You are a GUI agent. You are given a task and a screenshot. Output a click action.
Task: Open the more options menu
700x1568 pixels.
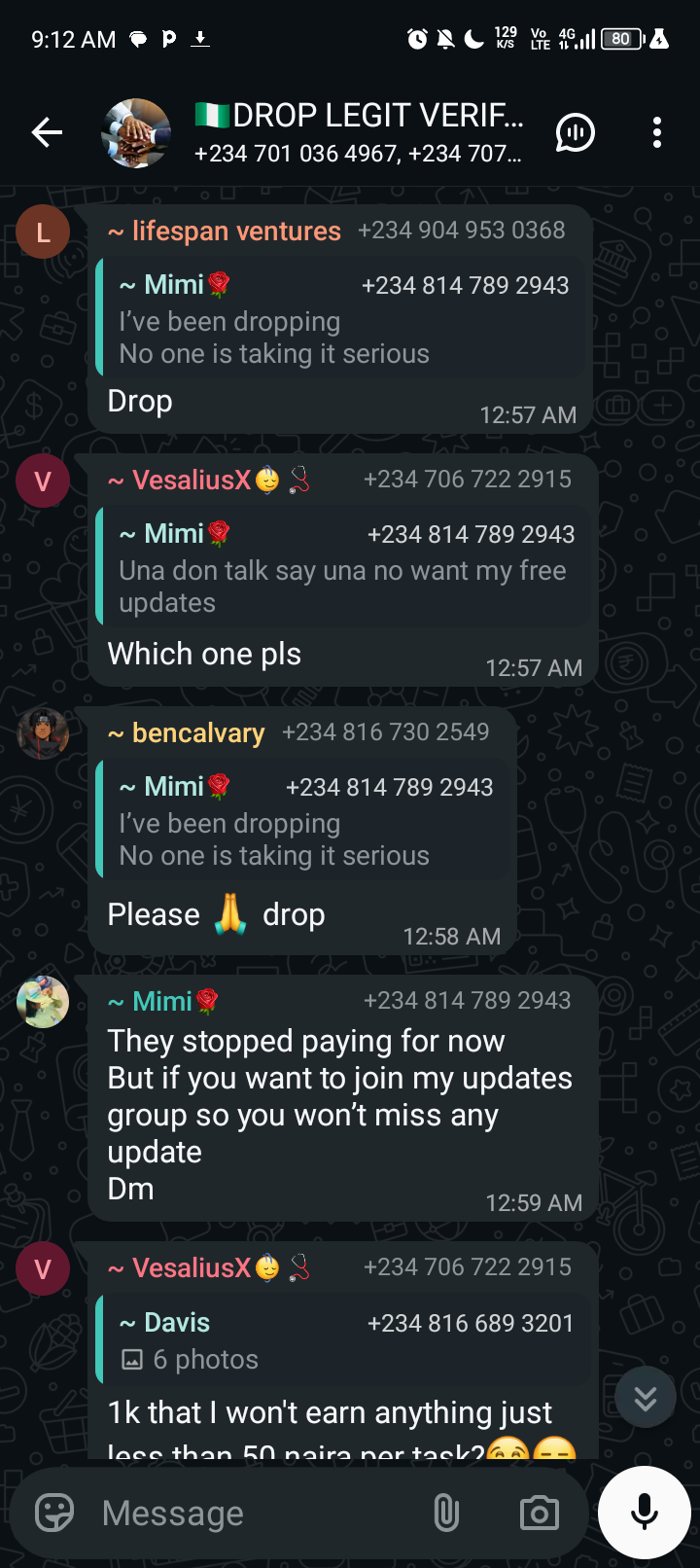point(657,132)
